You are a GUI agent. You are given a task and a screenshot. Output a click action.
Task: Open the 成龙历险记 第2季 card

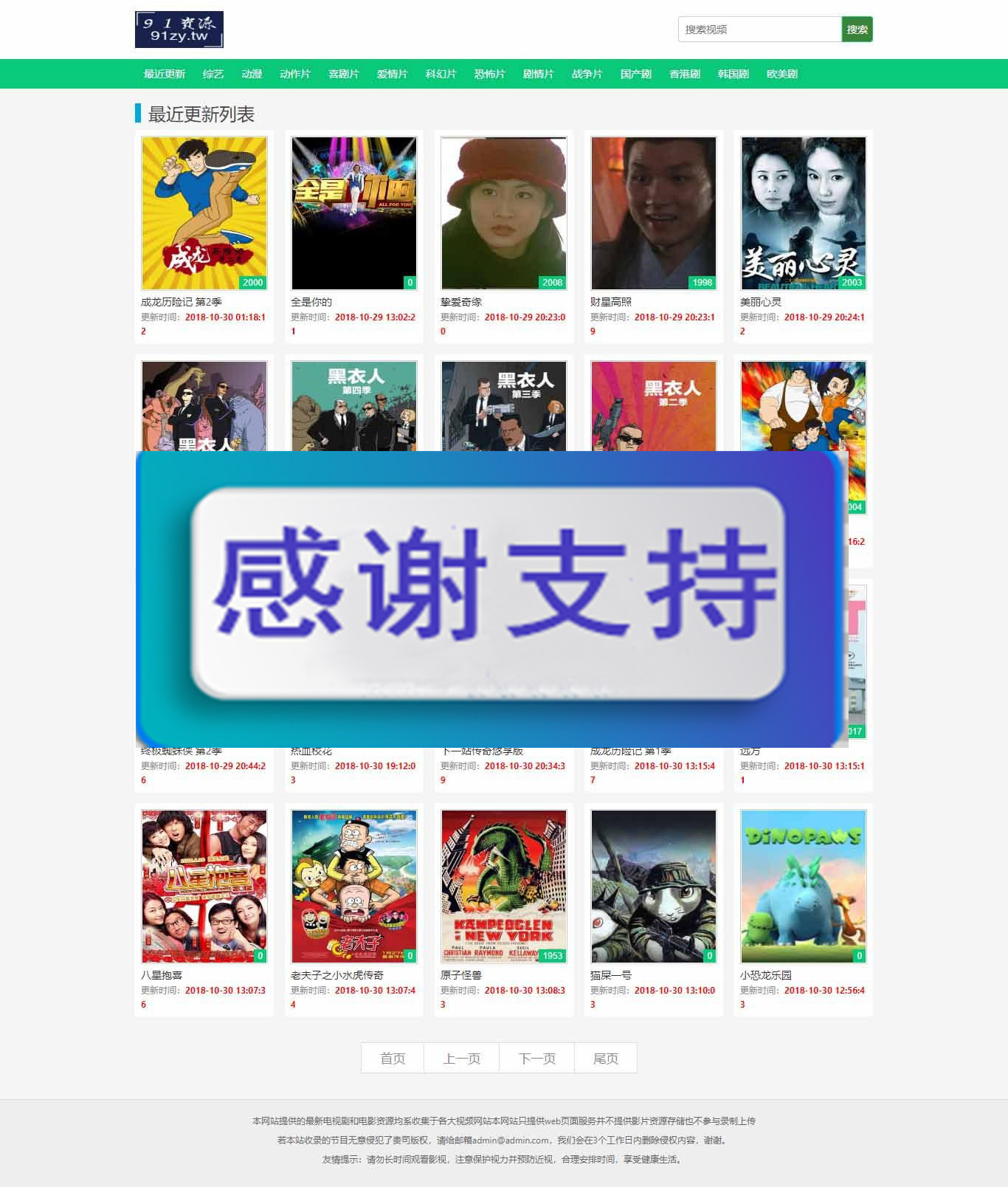(x=204, y=213)
